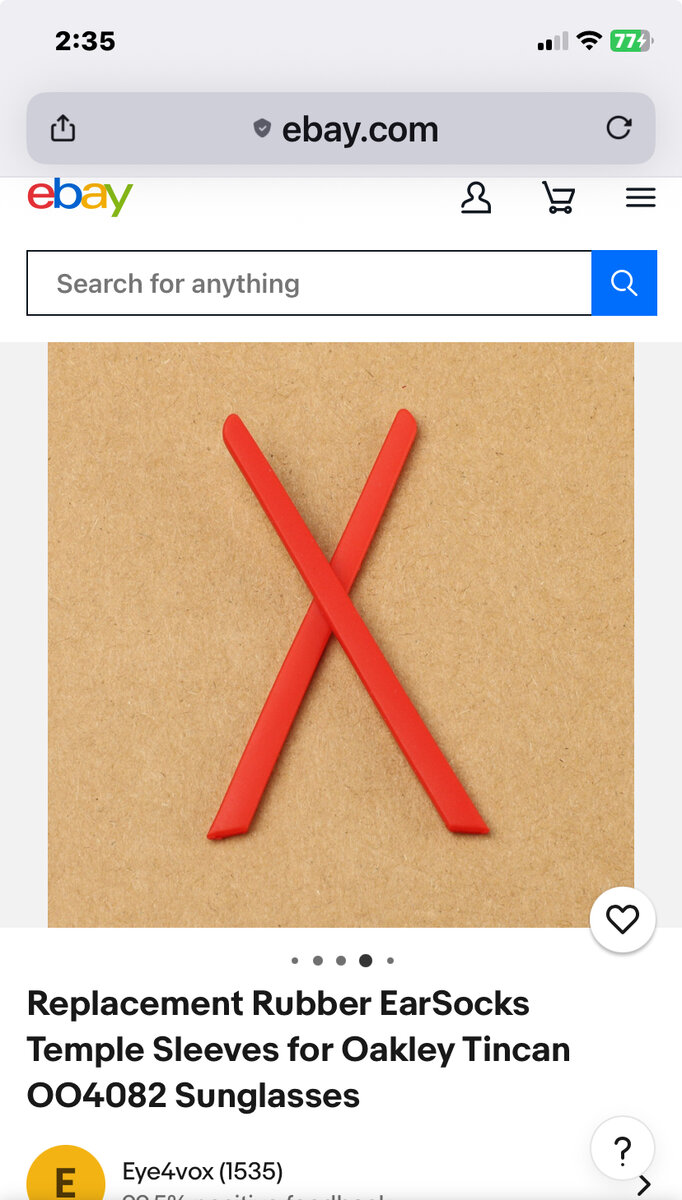682x1200 pixels.
Task: Add item to watchlist with heart
Action: pyautogui.click(x=622, y=919)
